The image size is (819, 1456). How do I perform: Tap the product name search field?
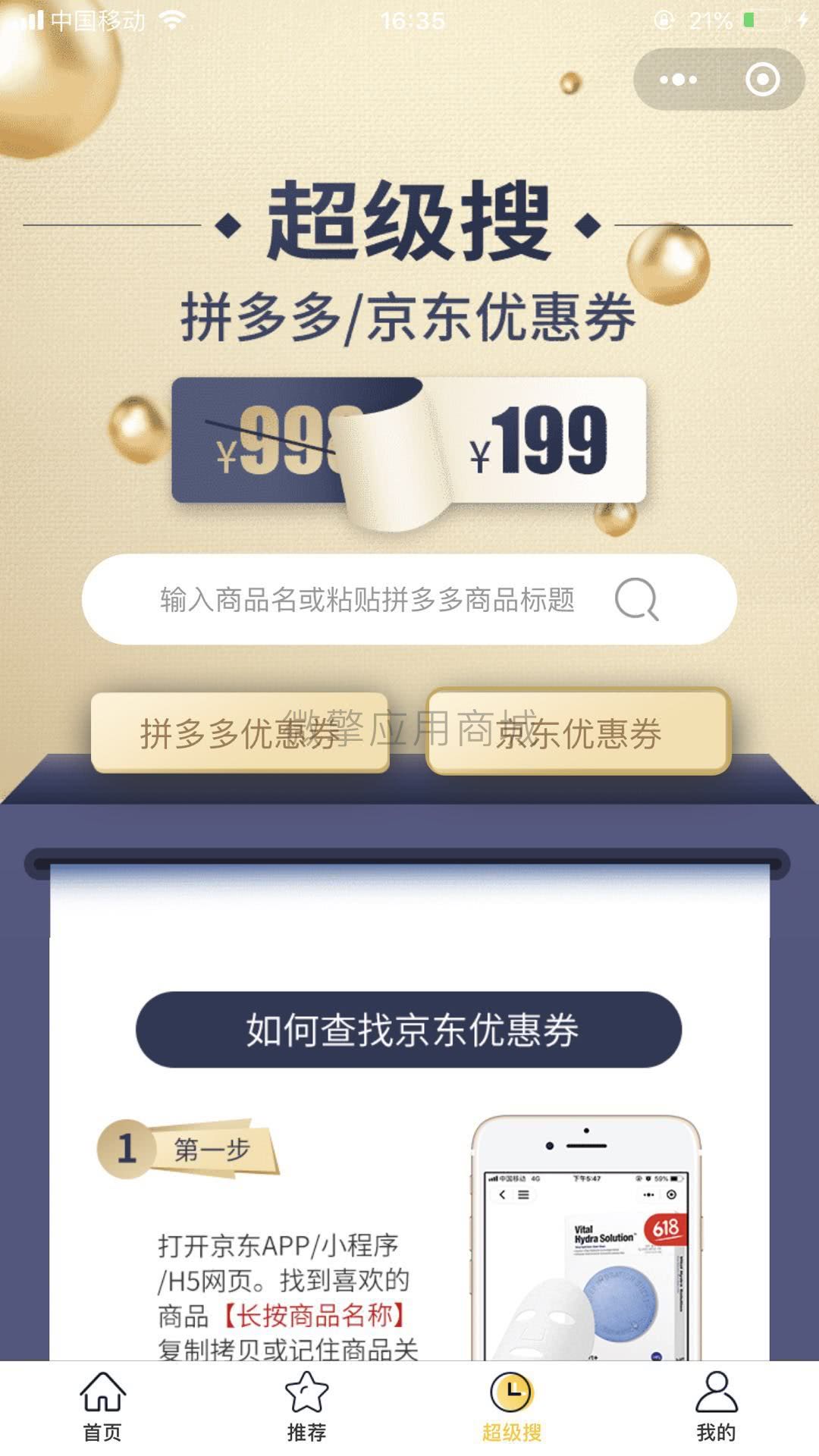pyautogui.click(x=366, y=600)
